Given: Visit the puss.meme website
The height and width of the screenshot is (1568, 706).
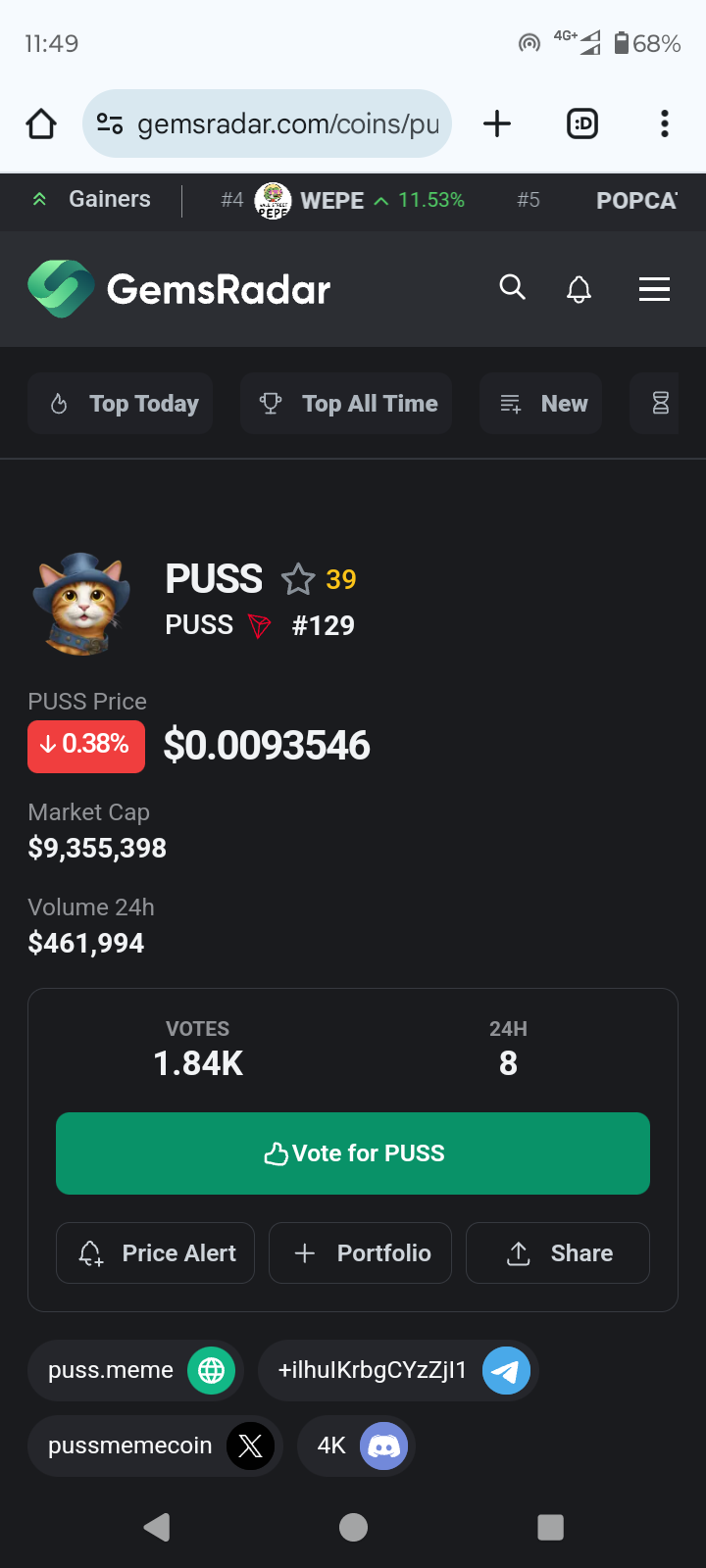Looking at the screenshot, I should pyautogui.click(x=135, y=1370).
